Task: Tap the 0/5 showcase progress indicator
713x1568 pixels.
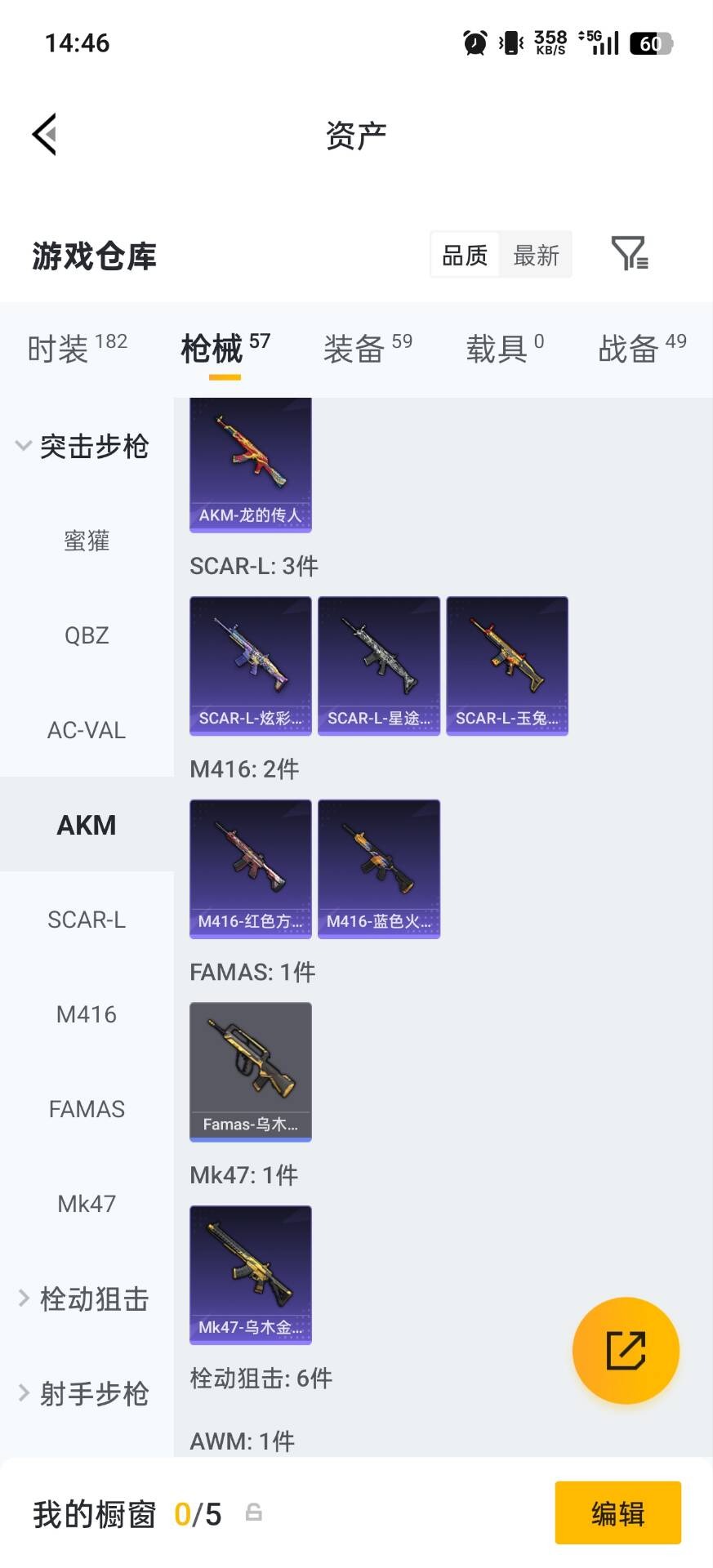Action: click(198, 1514)
